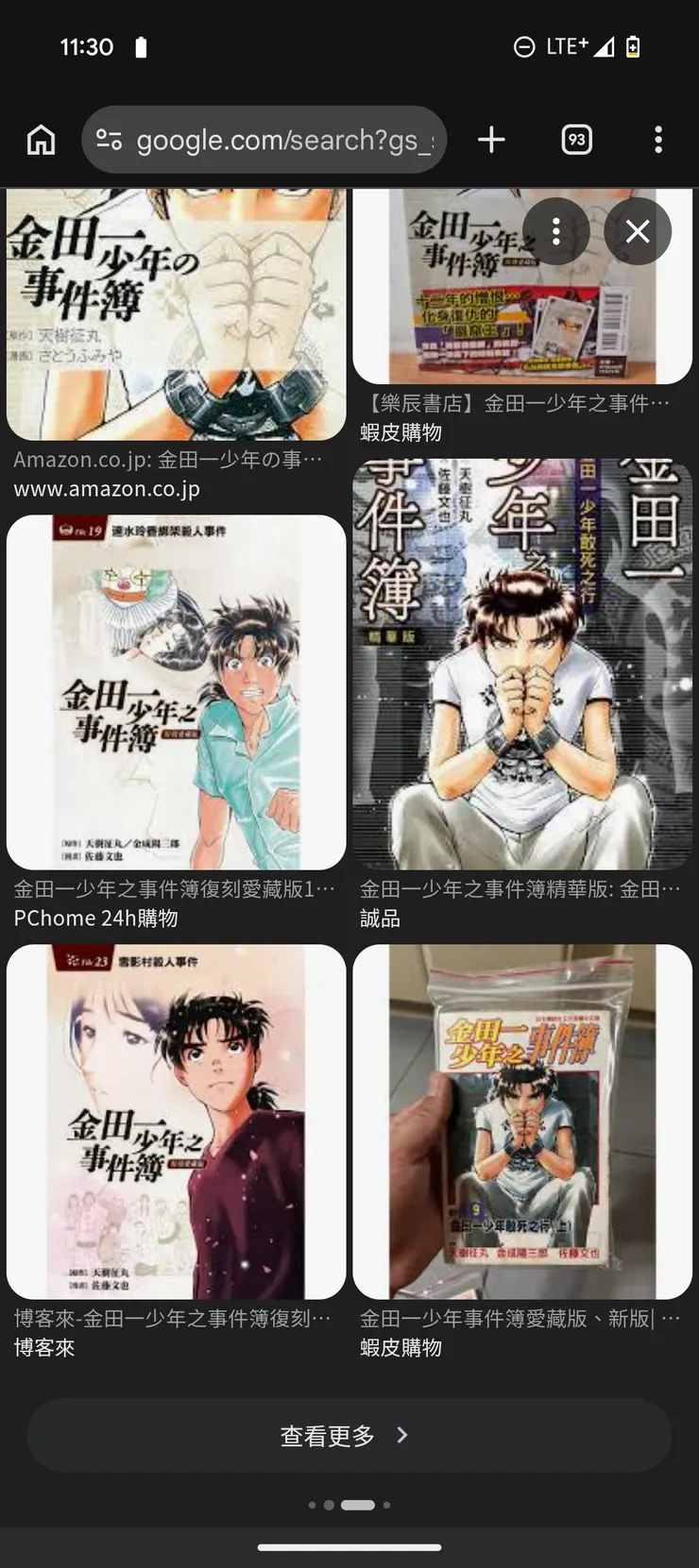Tap 查看更多 to load more results
The height and width of the screenshot is (1568, 699).
[326, 1434]
